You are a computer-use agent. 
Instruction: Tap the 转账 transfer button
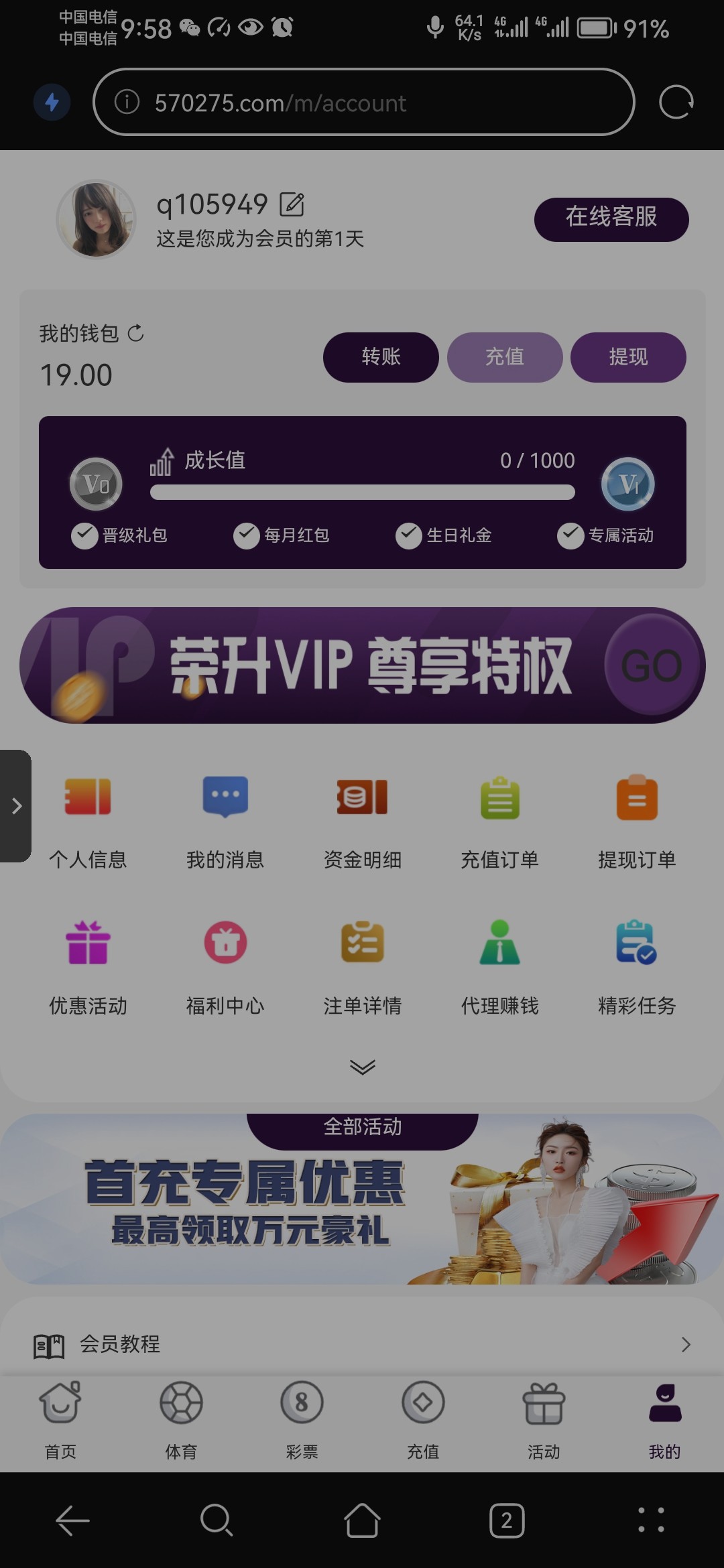[381, 357]
